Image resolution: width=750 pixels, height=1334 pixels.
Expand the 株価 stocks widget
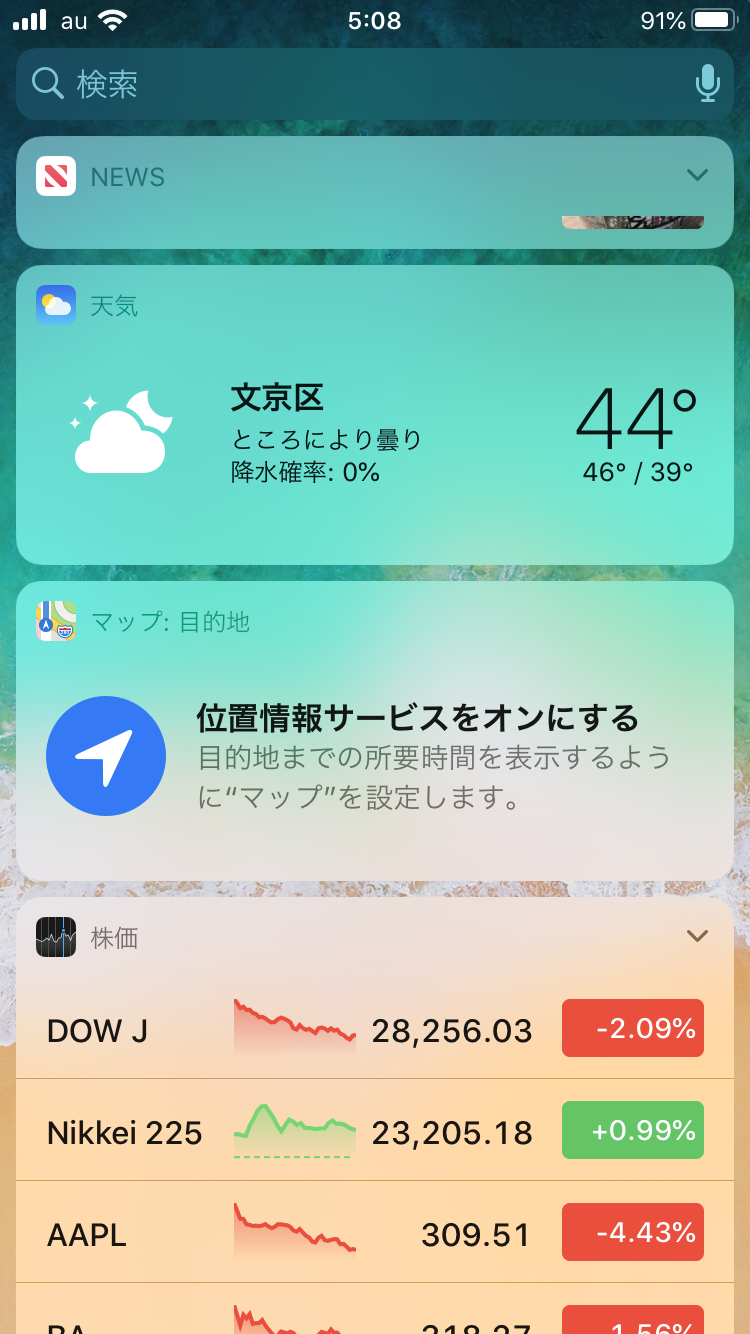point(697,937)
